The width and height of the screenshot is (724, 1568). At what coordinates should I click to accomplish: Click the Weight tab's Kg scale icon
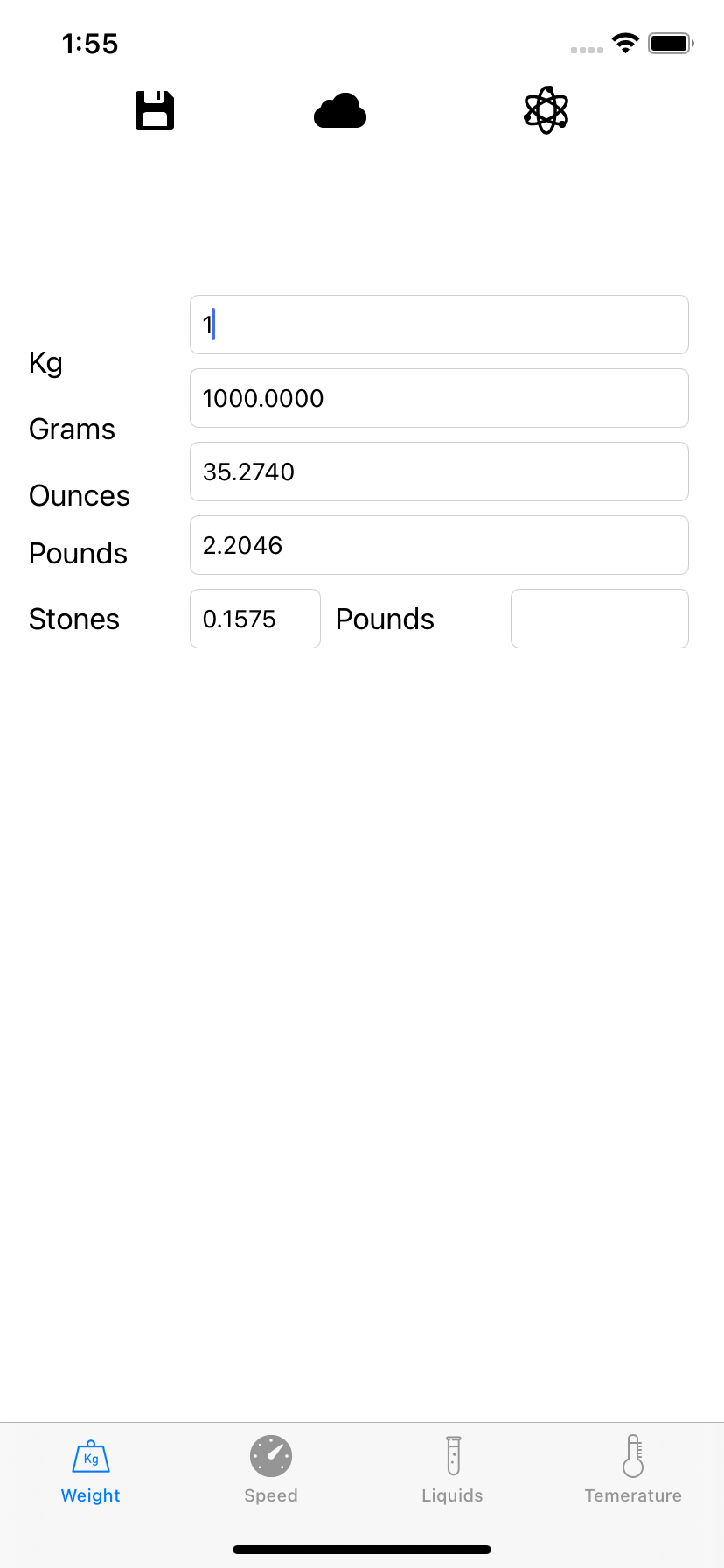click(90, 1456)
